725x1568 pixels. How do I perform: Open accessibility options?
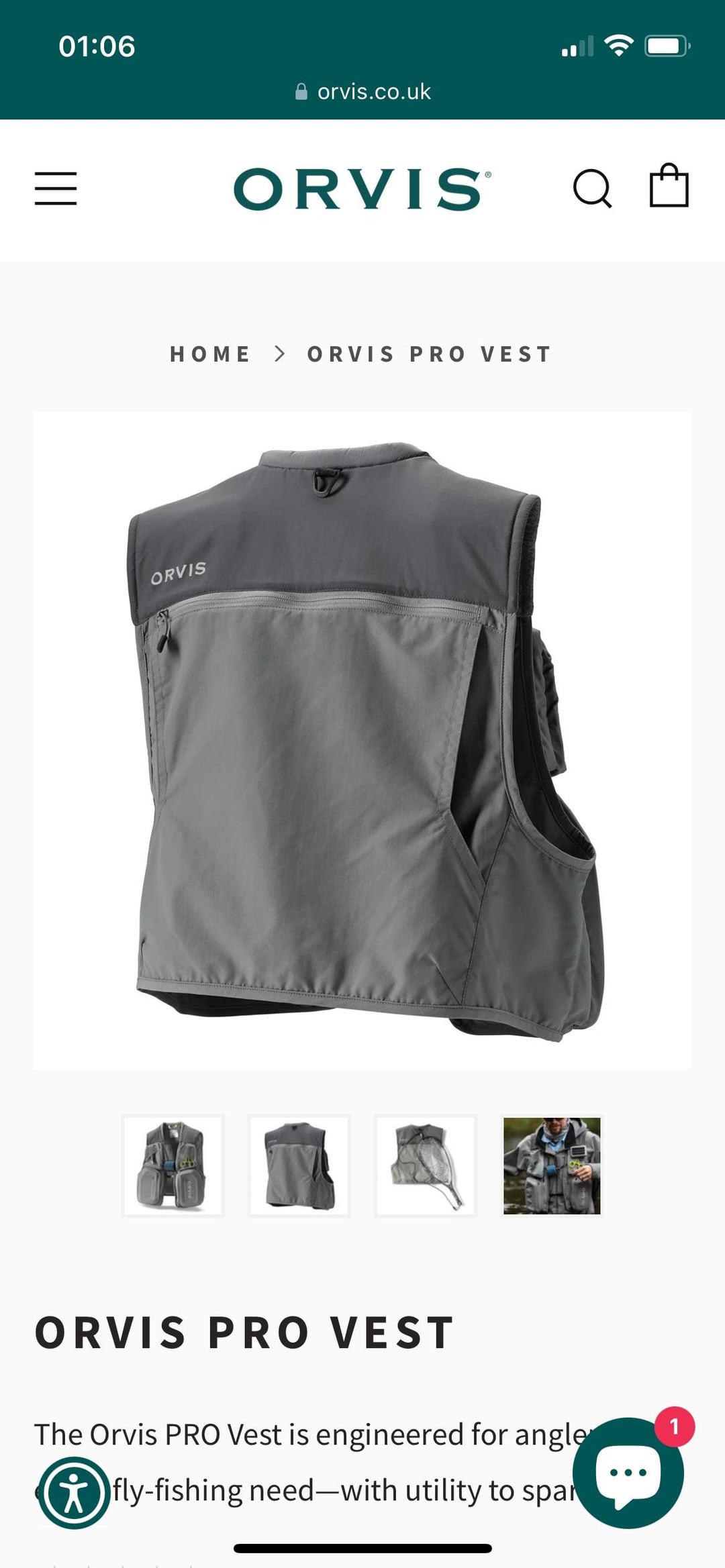click(74, 1493)
